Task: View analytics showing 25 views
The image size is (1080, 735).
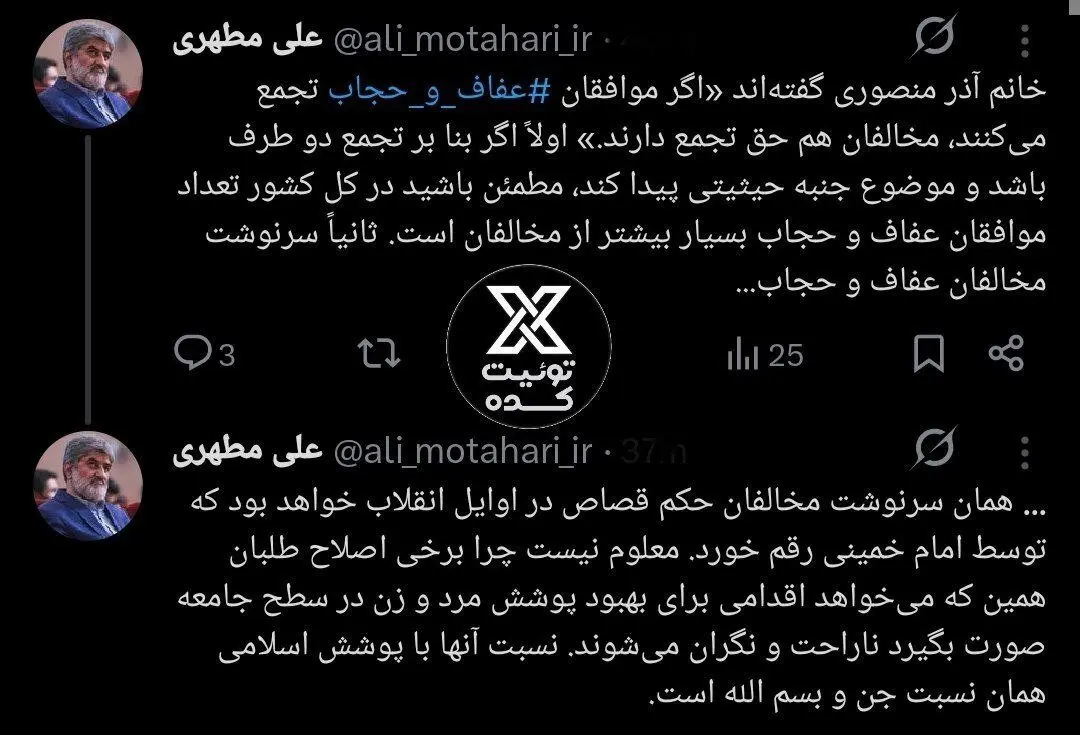Action: 766,355
